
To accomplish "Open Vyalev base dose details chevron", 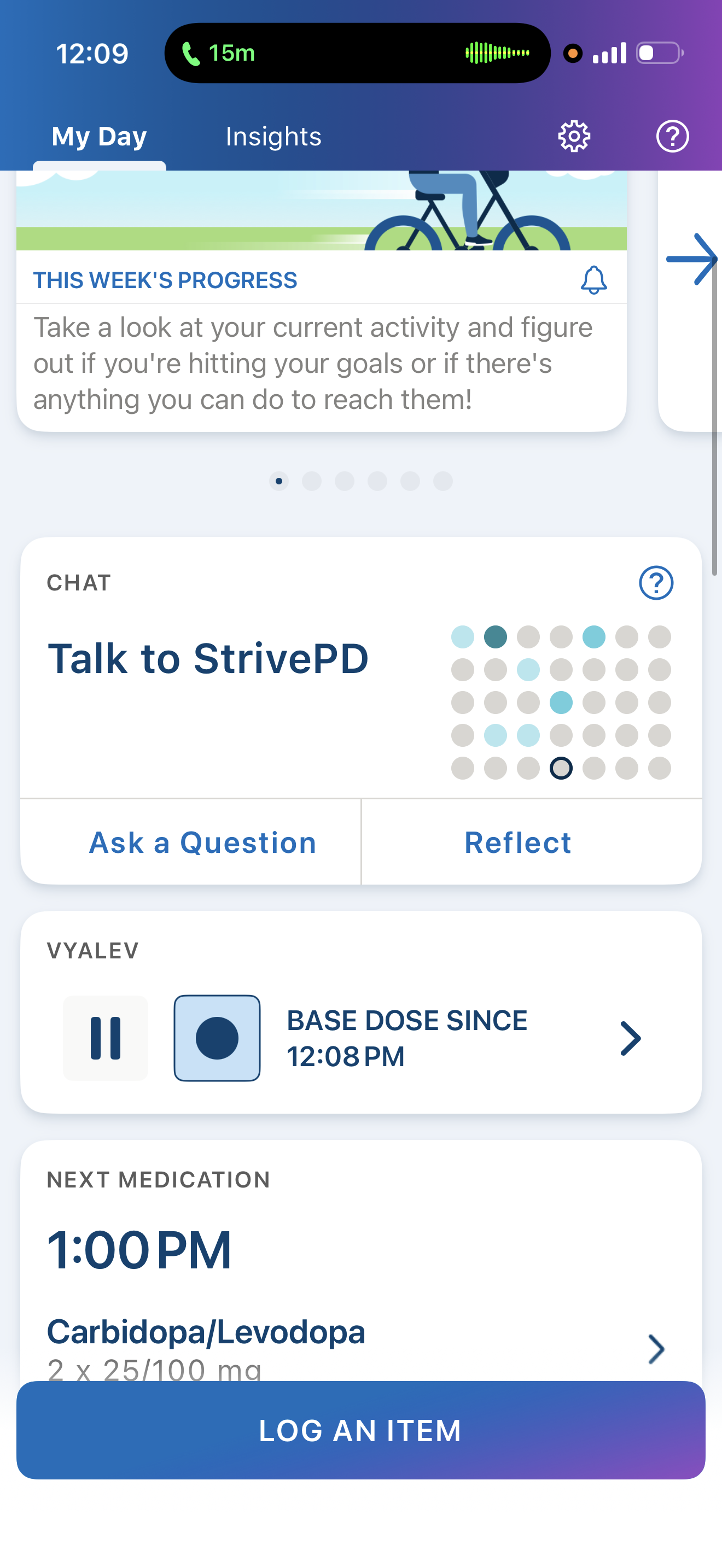I will [630, 1038].
